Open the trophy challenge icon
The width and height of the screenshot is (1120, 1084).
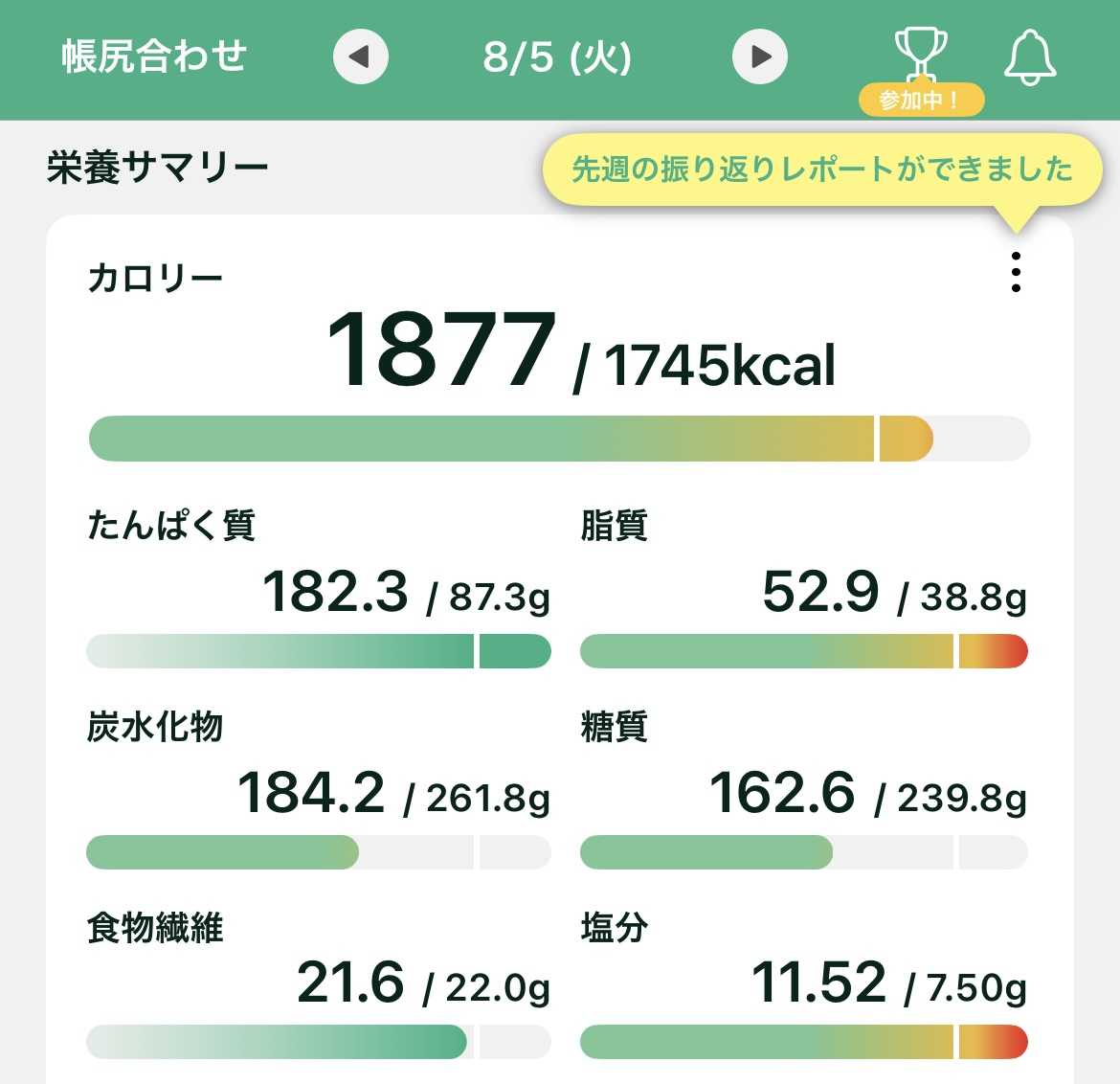(921, 56)
